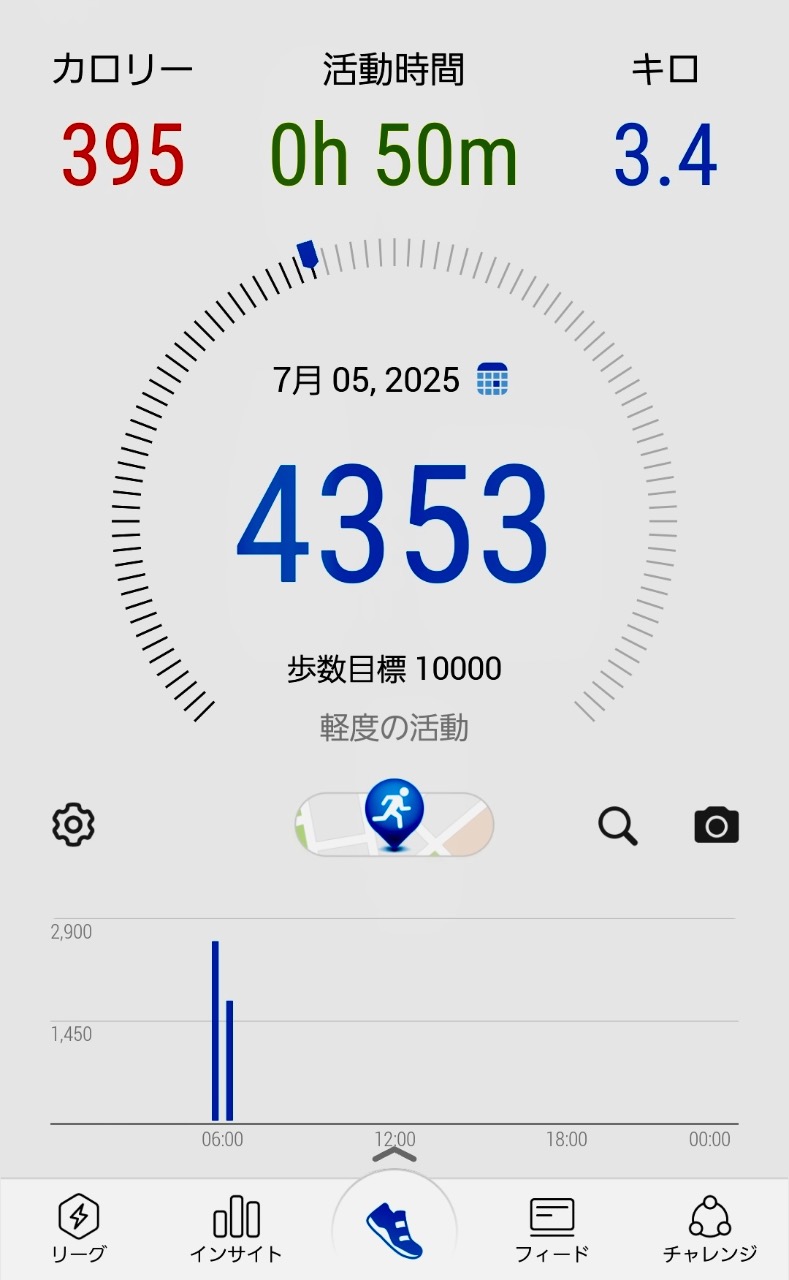Tap the magnifying glass search icon

[618, 826]
